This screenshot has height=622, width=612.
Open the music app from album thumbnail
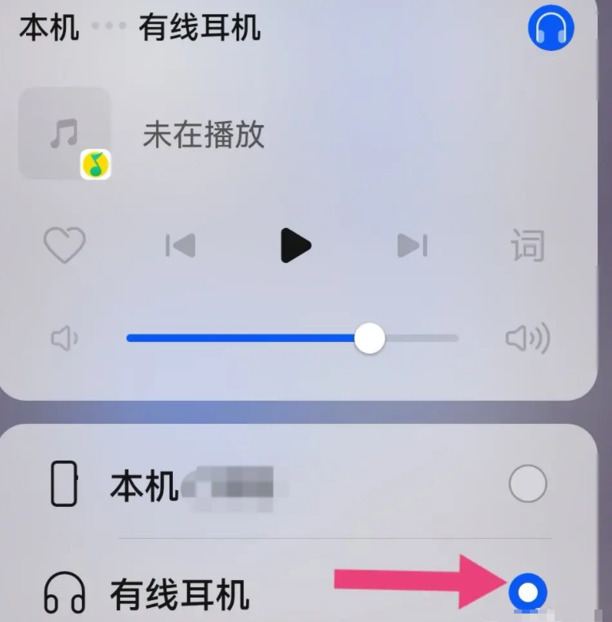click(65, 134)
